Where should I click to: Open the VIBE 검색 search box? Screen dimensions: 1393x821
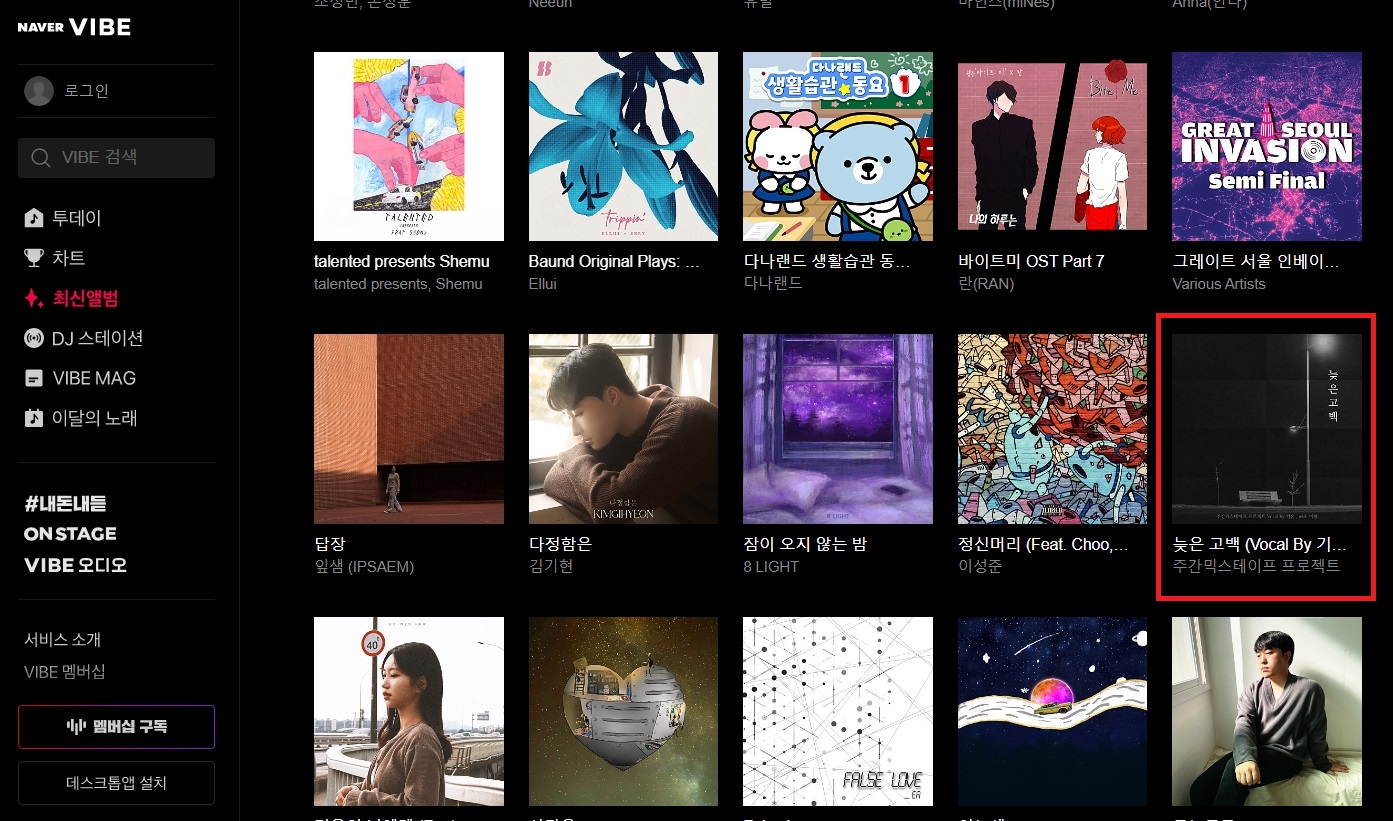coord(116,158)
